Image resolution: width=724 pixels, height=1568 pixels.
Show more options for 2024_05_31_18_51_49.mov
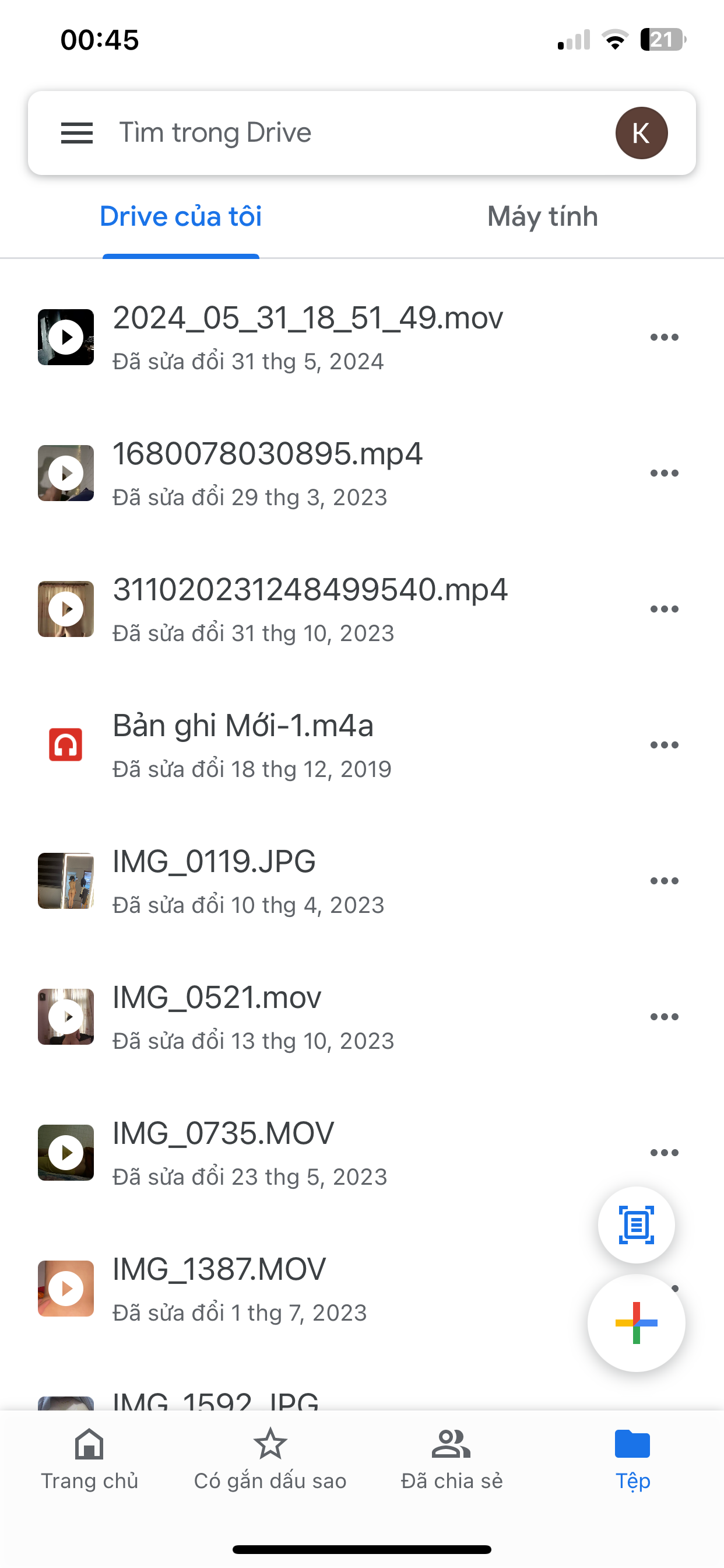pos(664,337)
